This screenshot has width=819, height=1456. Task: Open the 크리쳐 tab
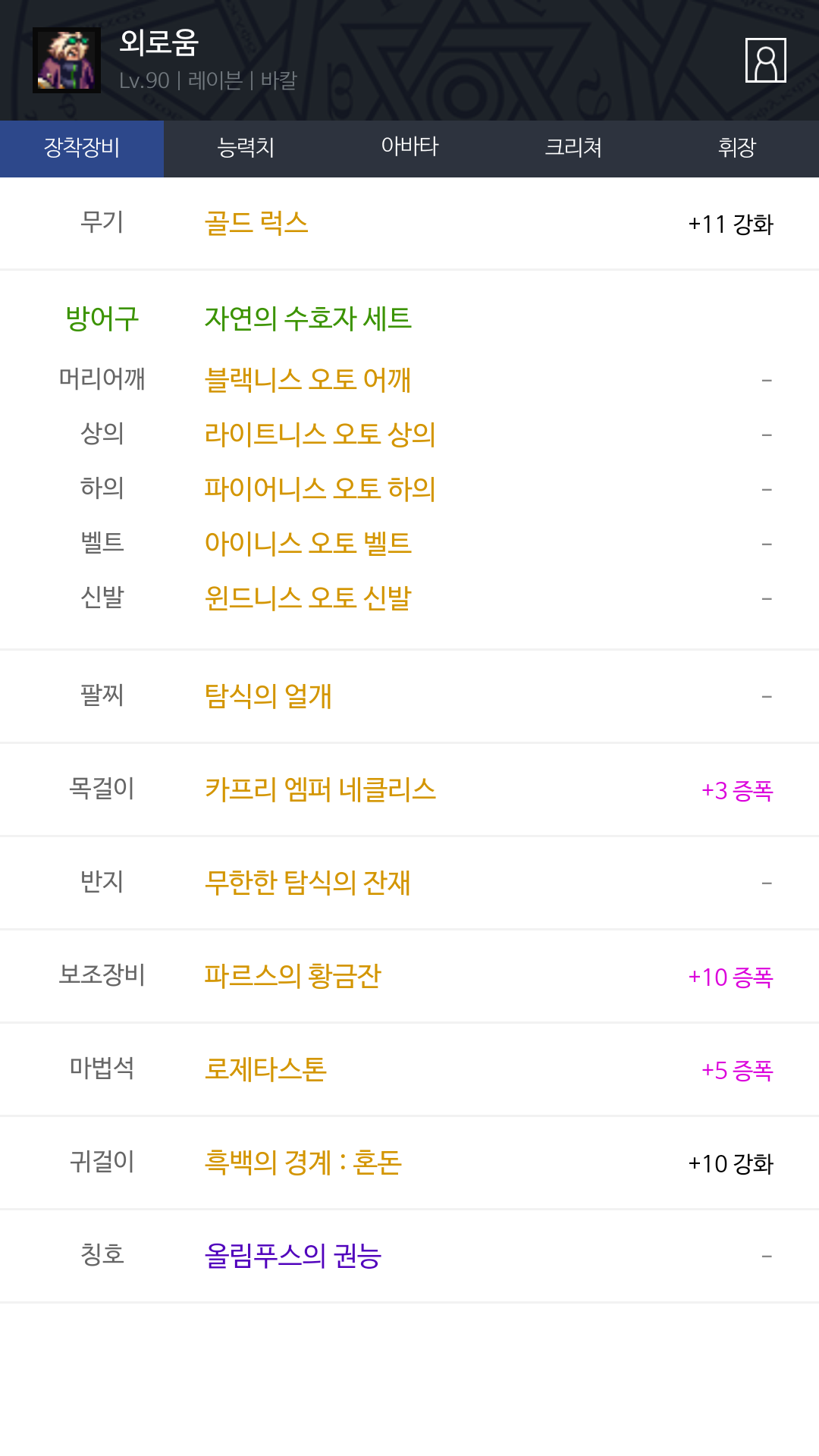573,148
